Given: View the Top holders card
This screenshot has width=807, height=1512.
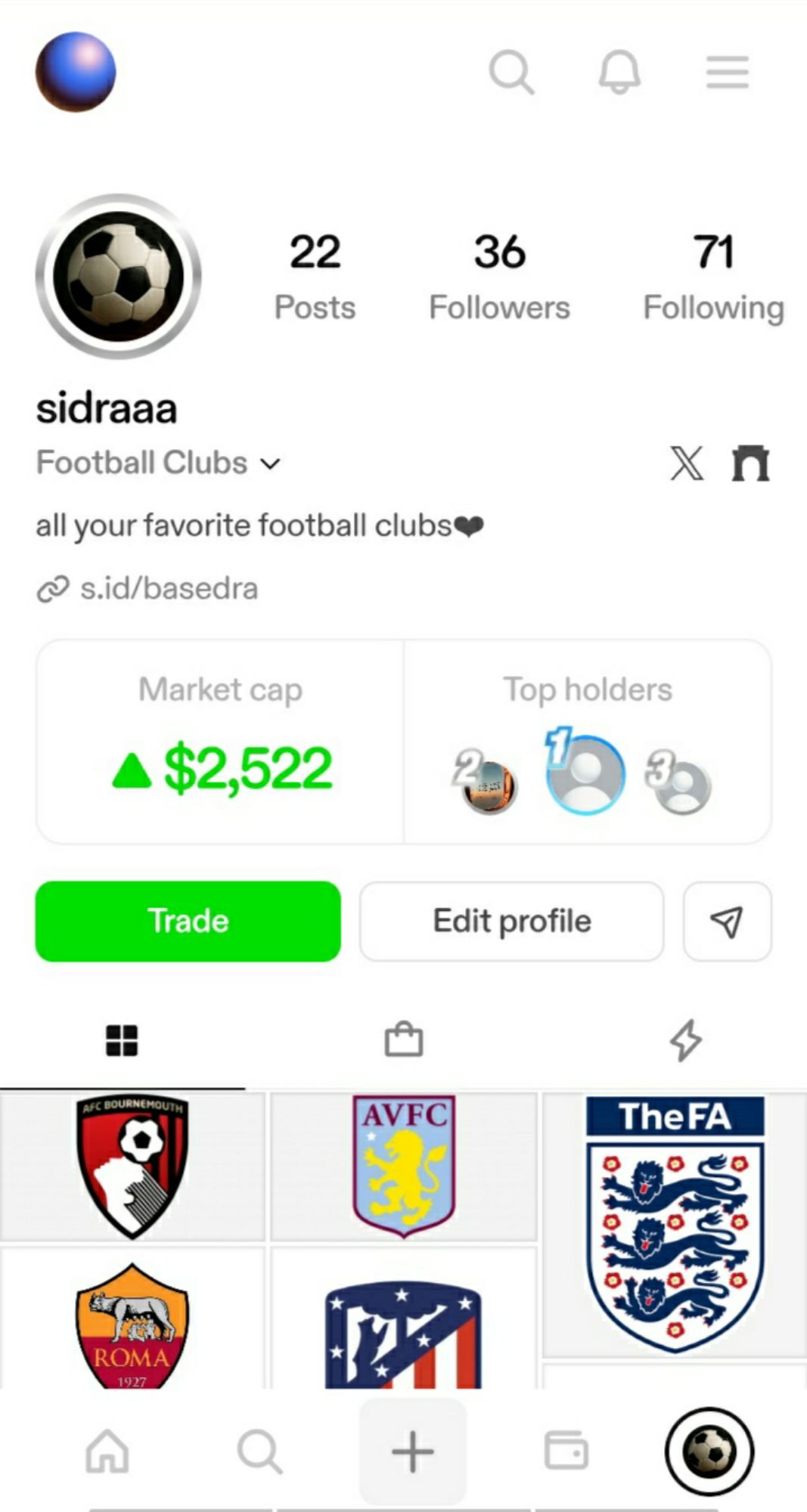Looking at the screenshot, I should [x=588, y=741].
